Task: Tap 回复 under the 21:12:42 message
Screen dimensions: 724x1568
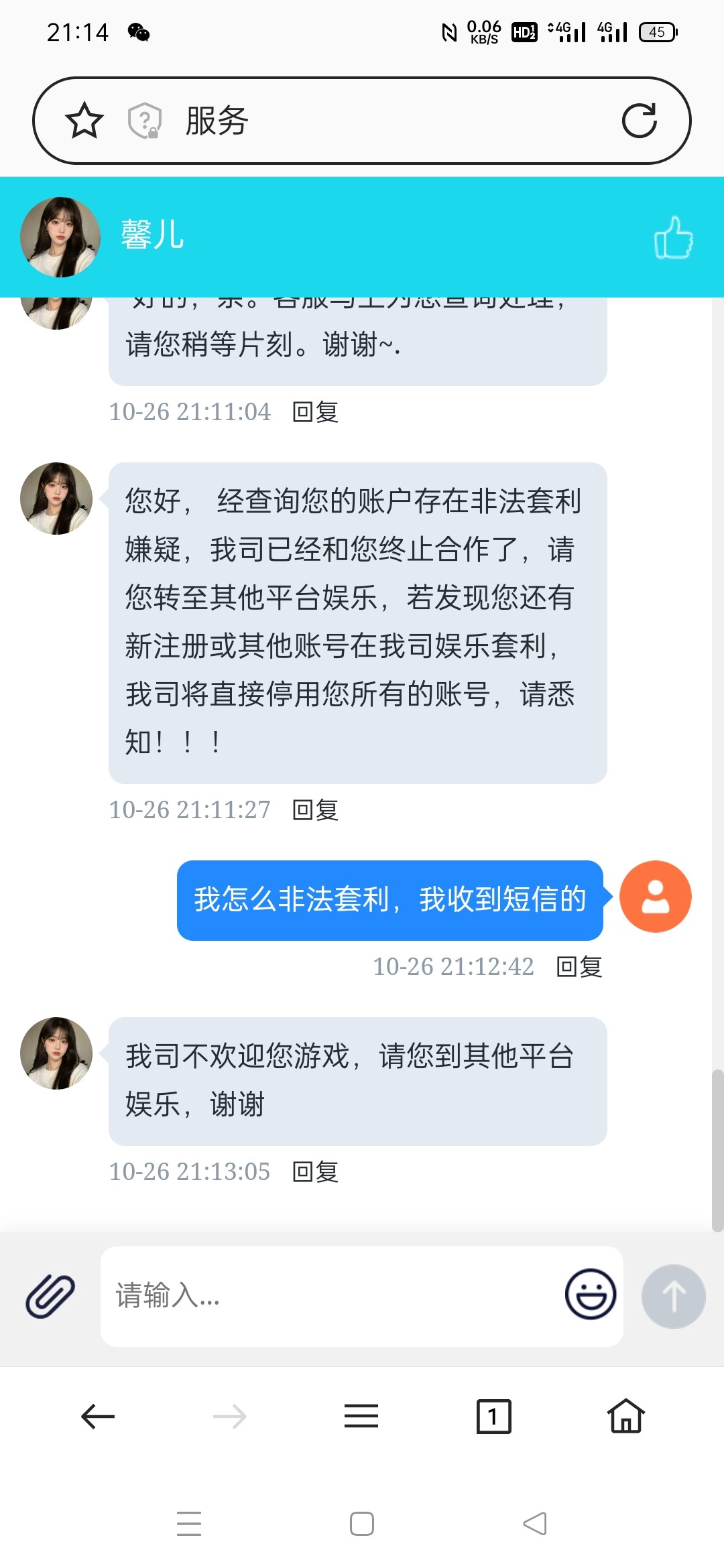Action: (580, 967)
